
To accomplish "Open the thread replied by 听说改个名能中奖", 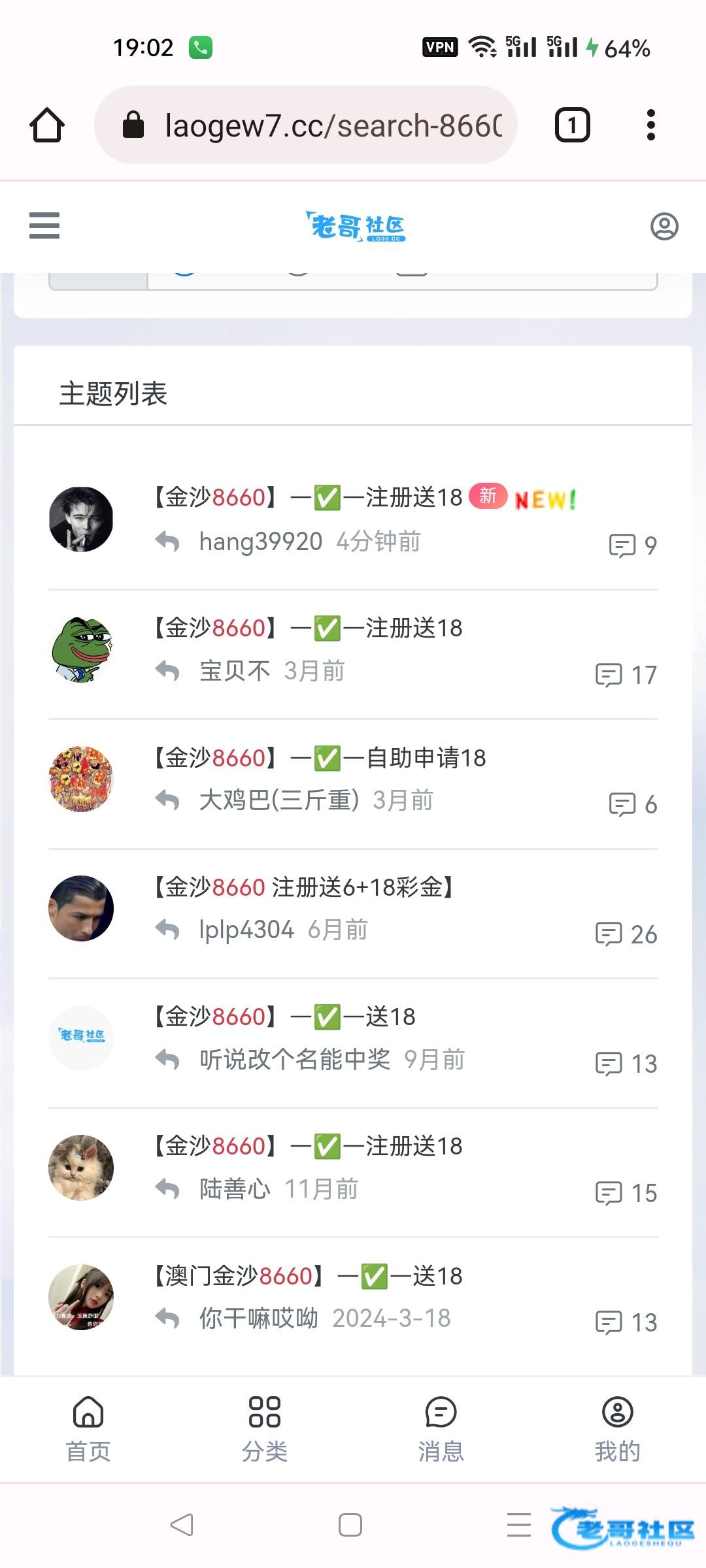I will pos(285,1017).
